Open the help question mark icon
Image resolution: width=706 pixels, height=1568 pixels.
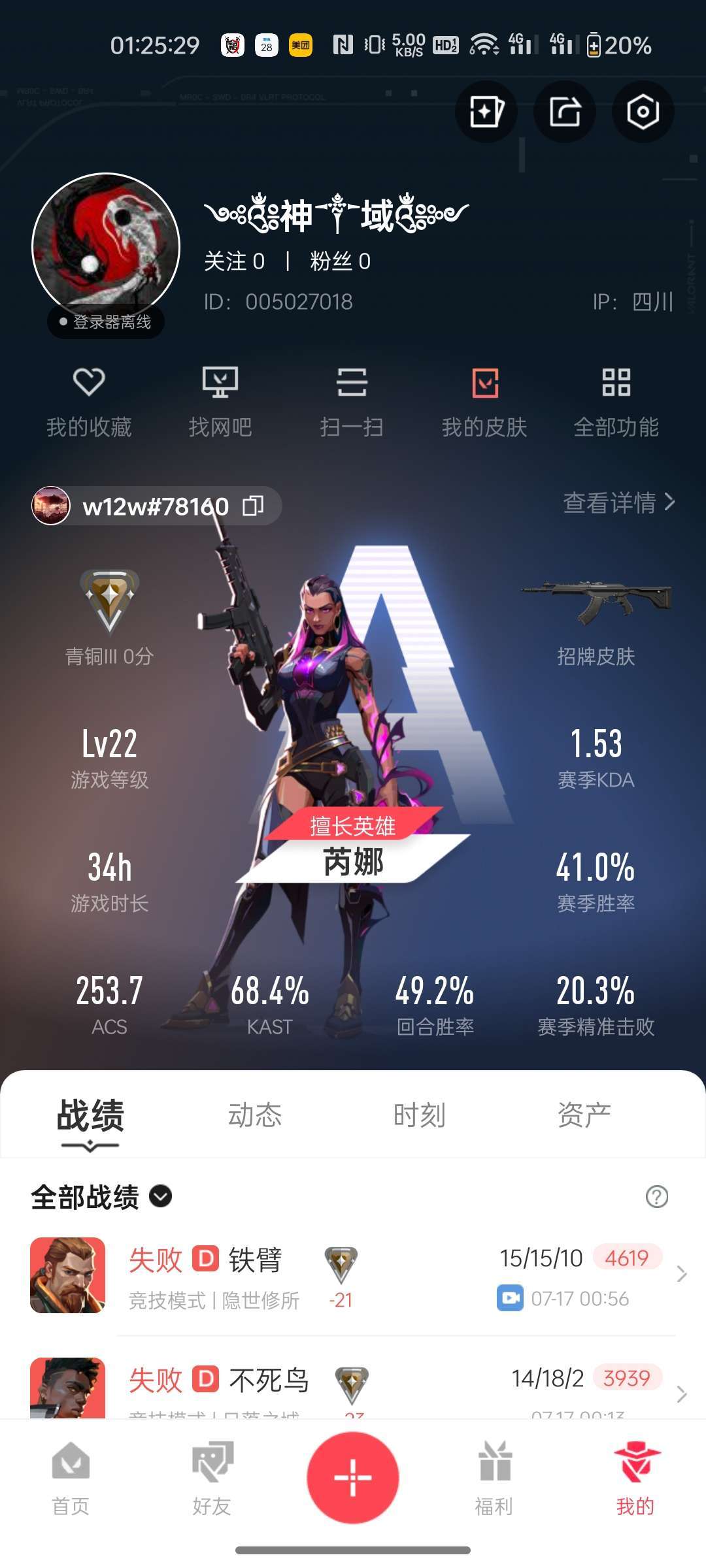(656, 1197)
